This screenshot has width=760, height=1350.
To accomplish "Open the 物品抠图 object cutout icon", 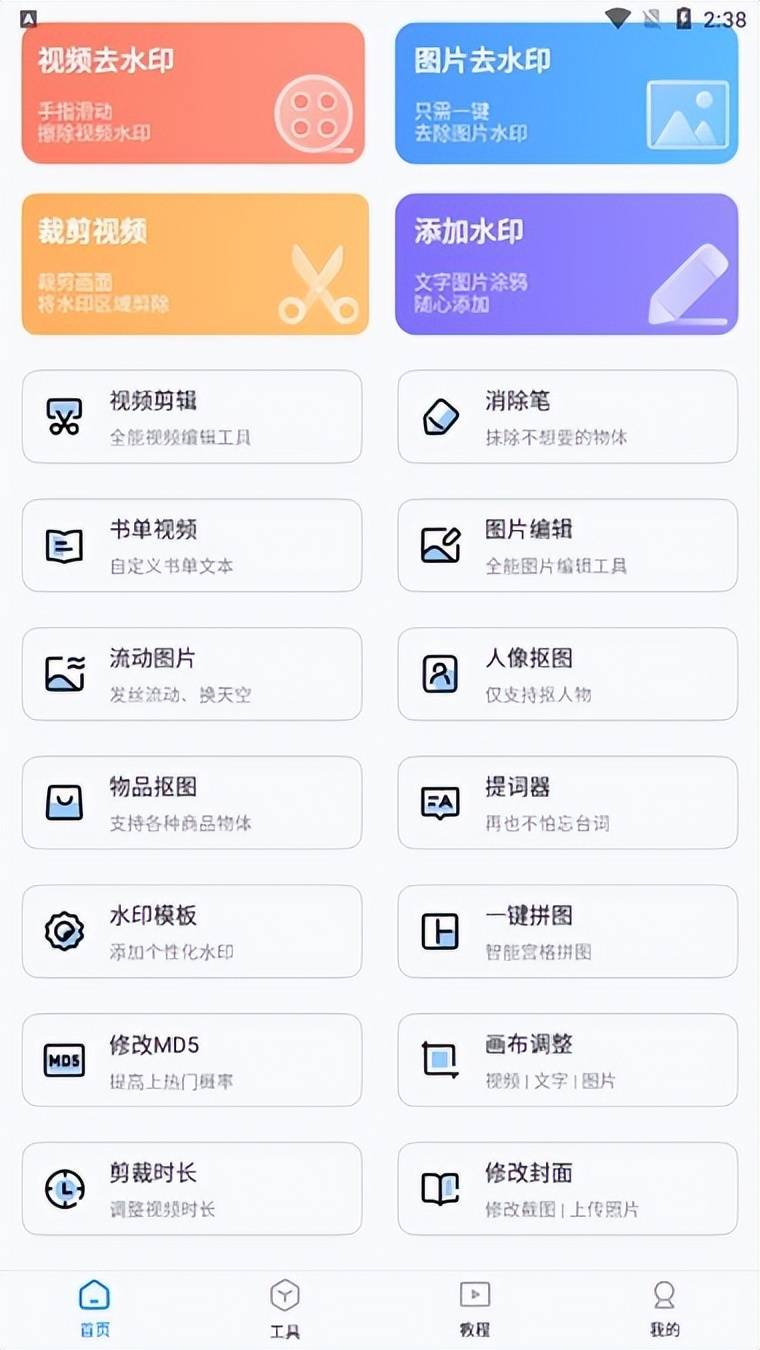I will coord(63,801).
